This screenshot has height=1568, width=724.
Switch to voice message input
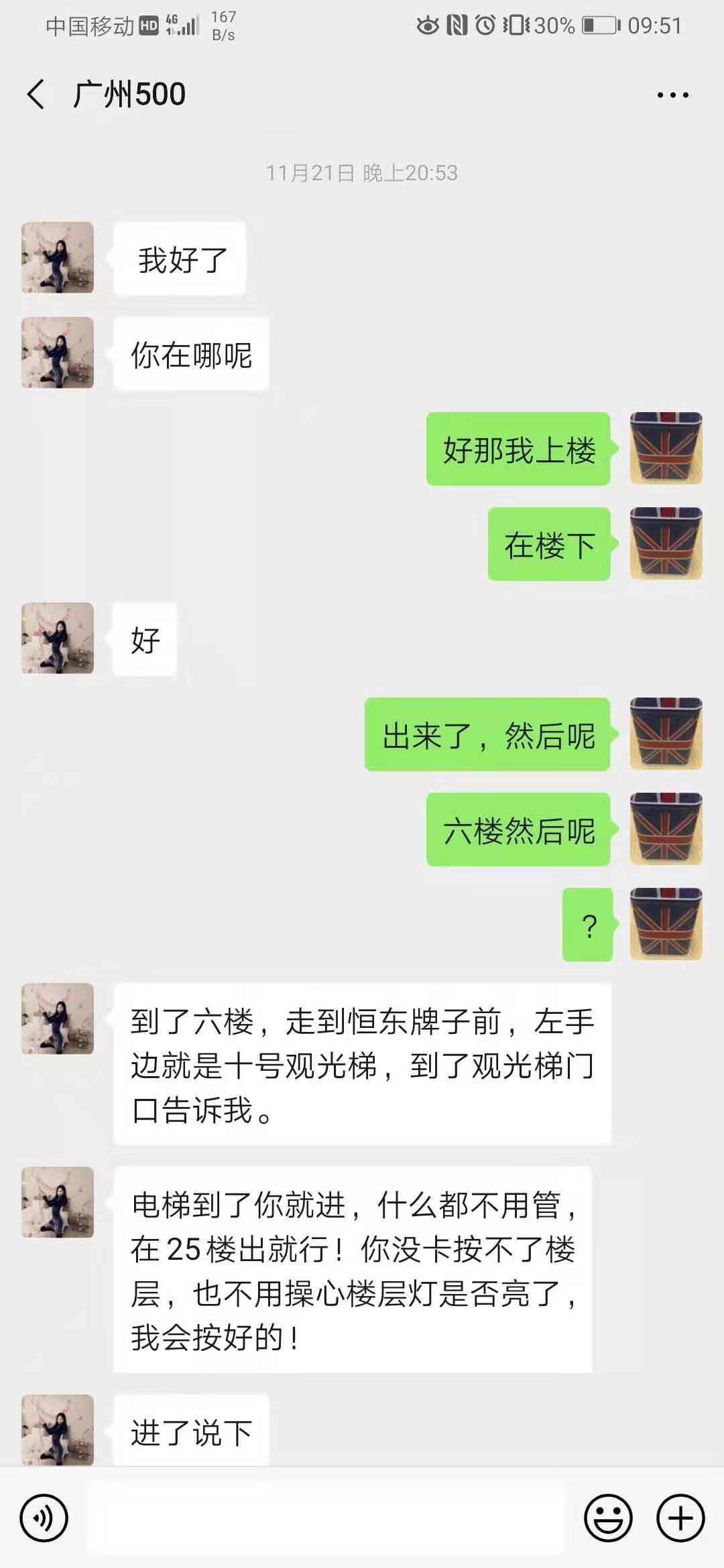(x=44, y=1518)
